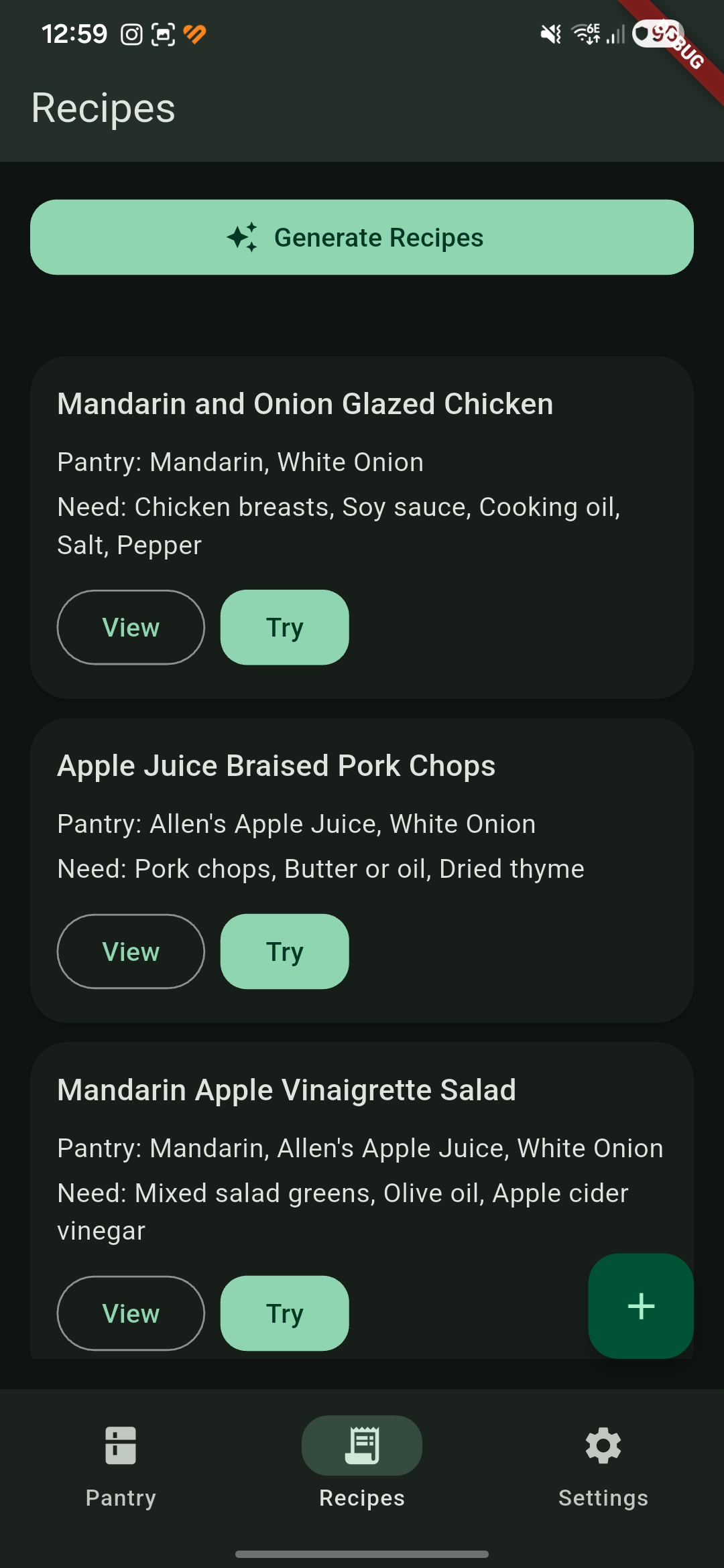Try the Apple Juice Braised Pork Chops recipe
The width and height of the screenshot is (724, 1568).
point(285,952)
